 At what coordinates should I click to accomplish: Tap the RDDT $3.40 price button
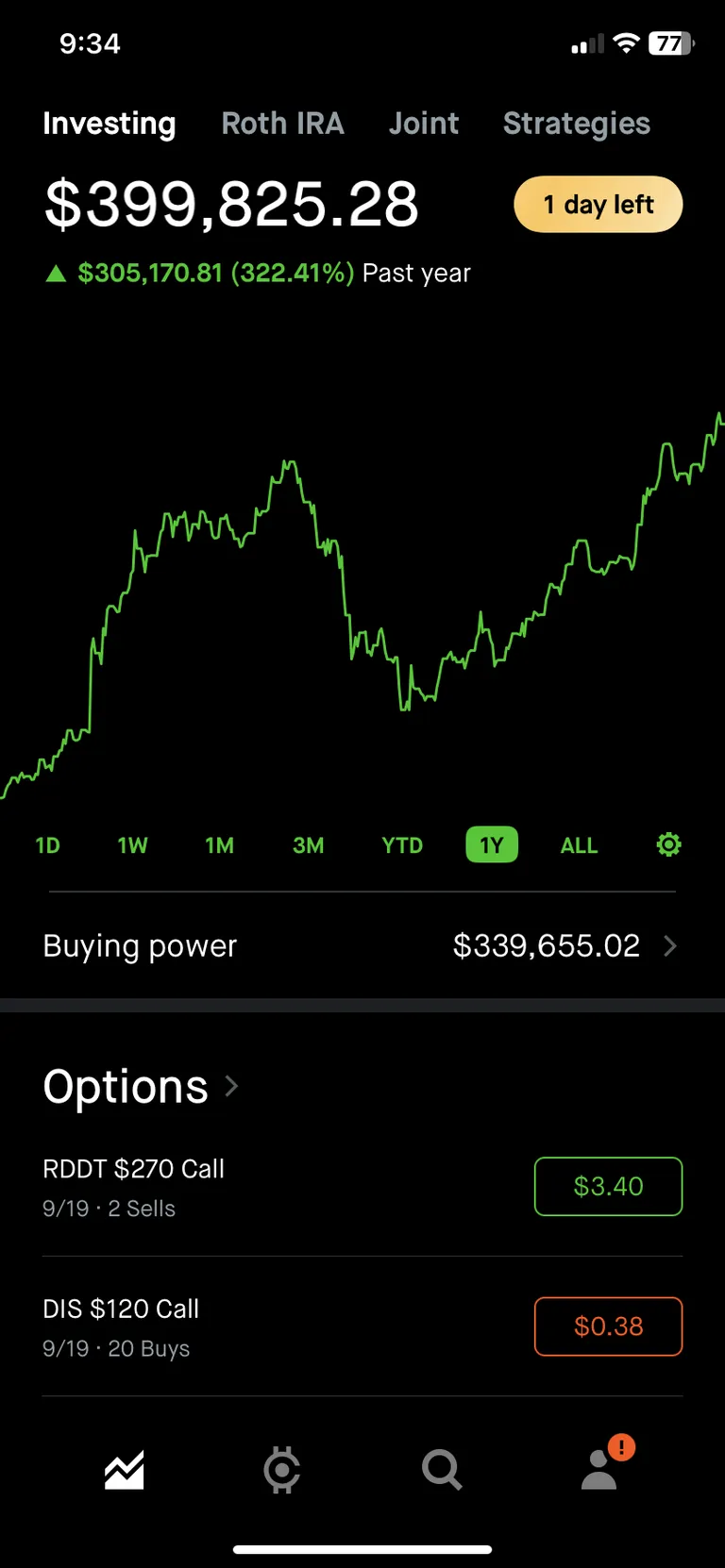[608, 1186]
